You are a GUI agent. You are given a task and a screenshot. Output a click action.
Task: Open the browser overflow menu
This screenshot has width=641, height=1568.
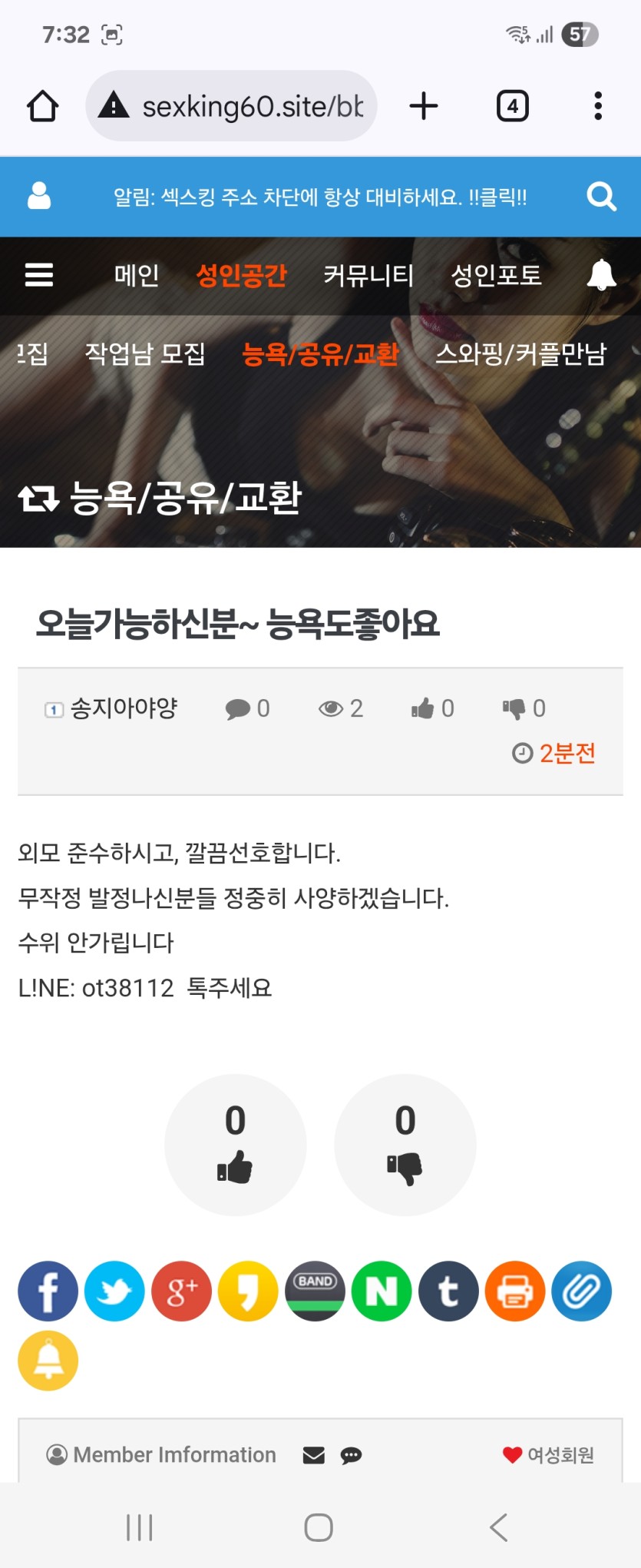[597, 106]
